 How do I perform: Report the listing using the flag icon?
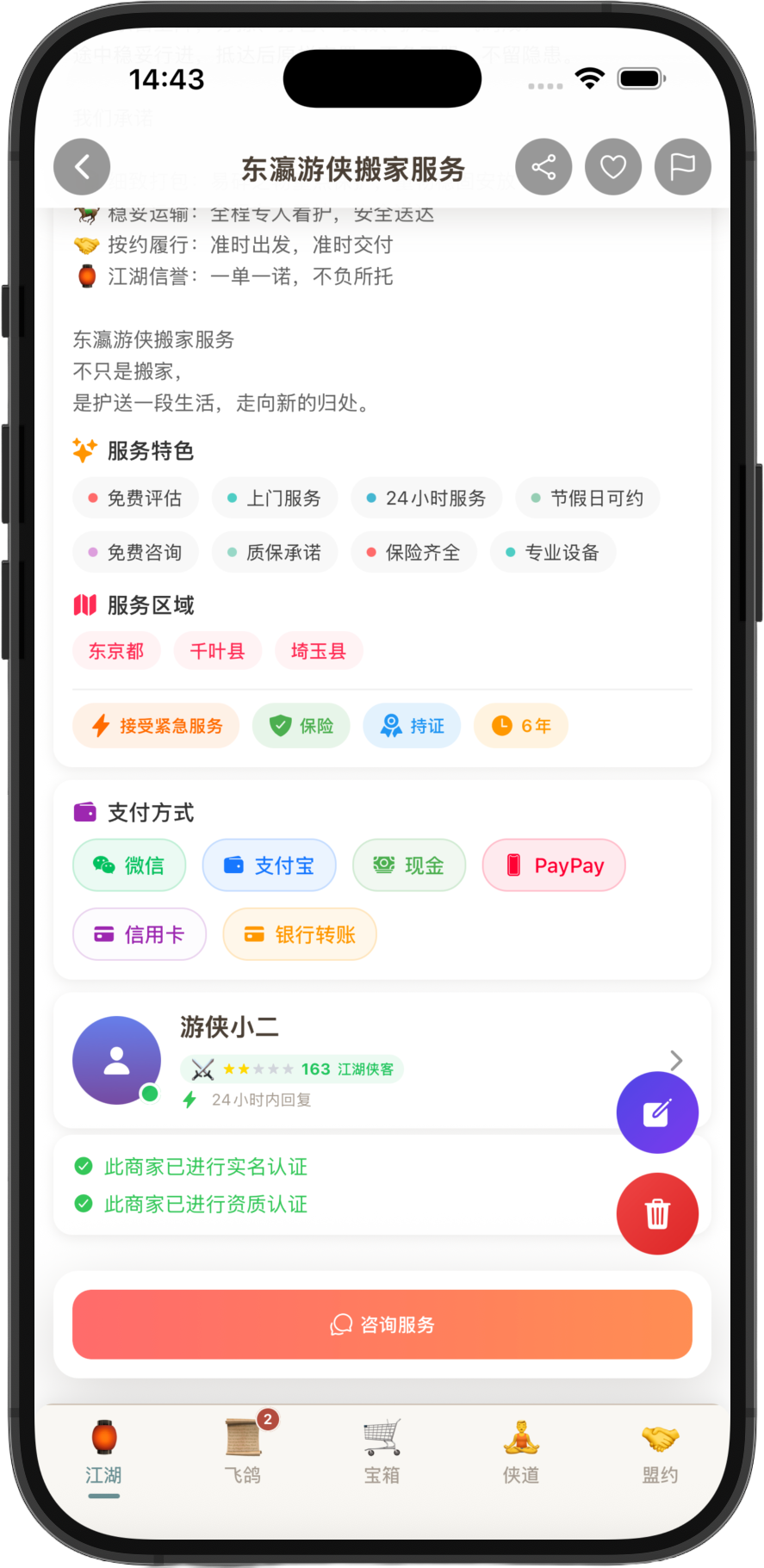pyautogui.click(x=682, y=166)
